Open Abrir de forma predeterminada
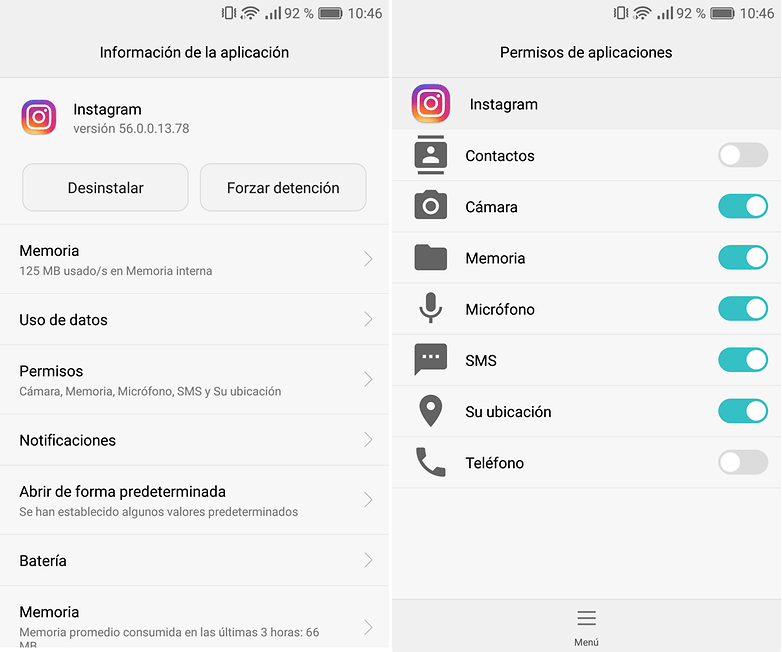 [x=194, y=500]
